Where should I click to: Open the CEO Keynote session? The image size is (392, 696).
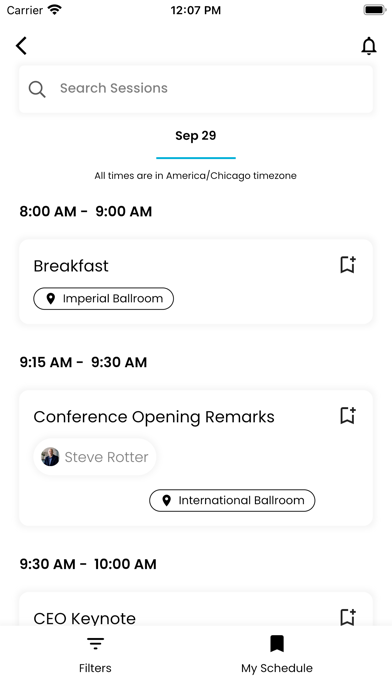[196, 609]
